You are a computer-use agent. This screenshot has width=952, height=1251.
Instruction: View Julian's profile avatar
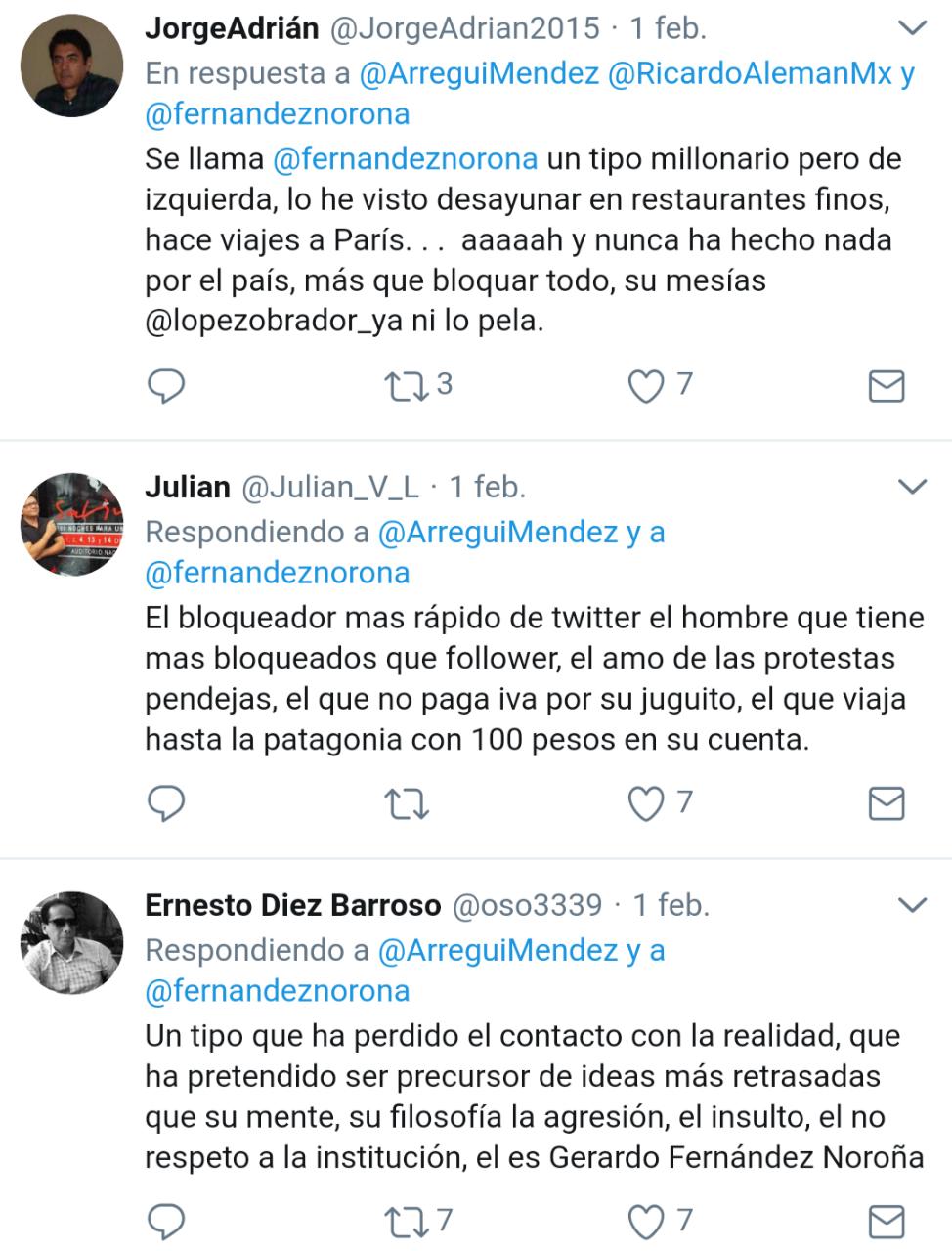pos(72,525)
